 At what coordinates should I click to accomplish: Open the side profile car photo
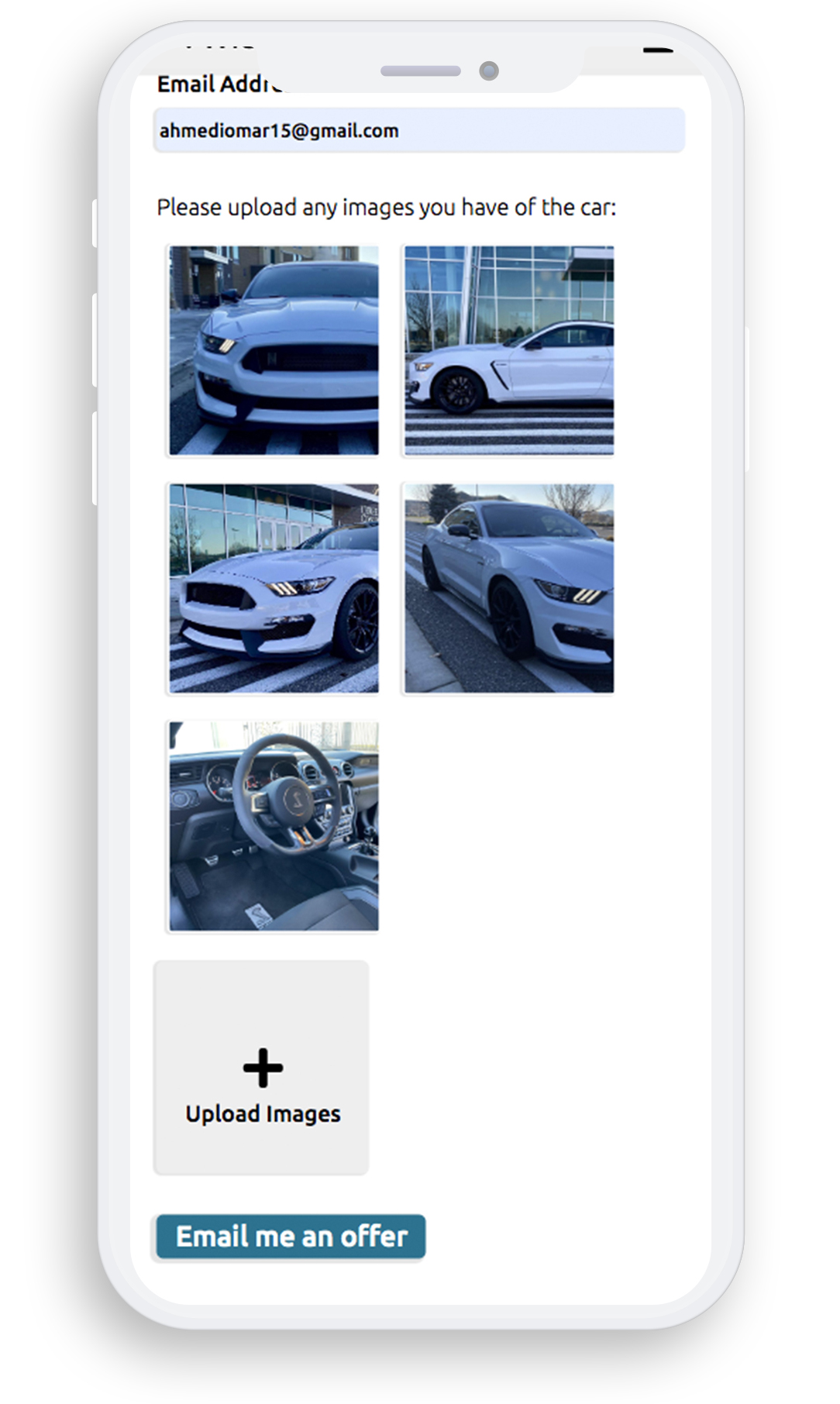coord(509,350)
